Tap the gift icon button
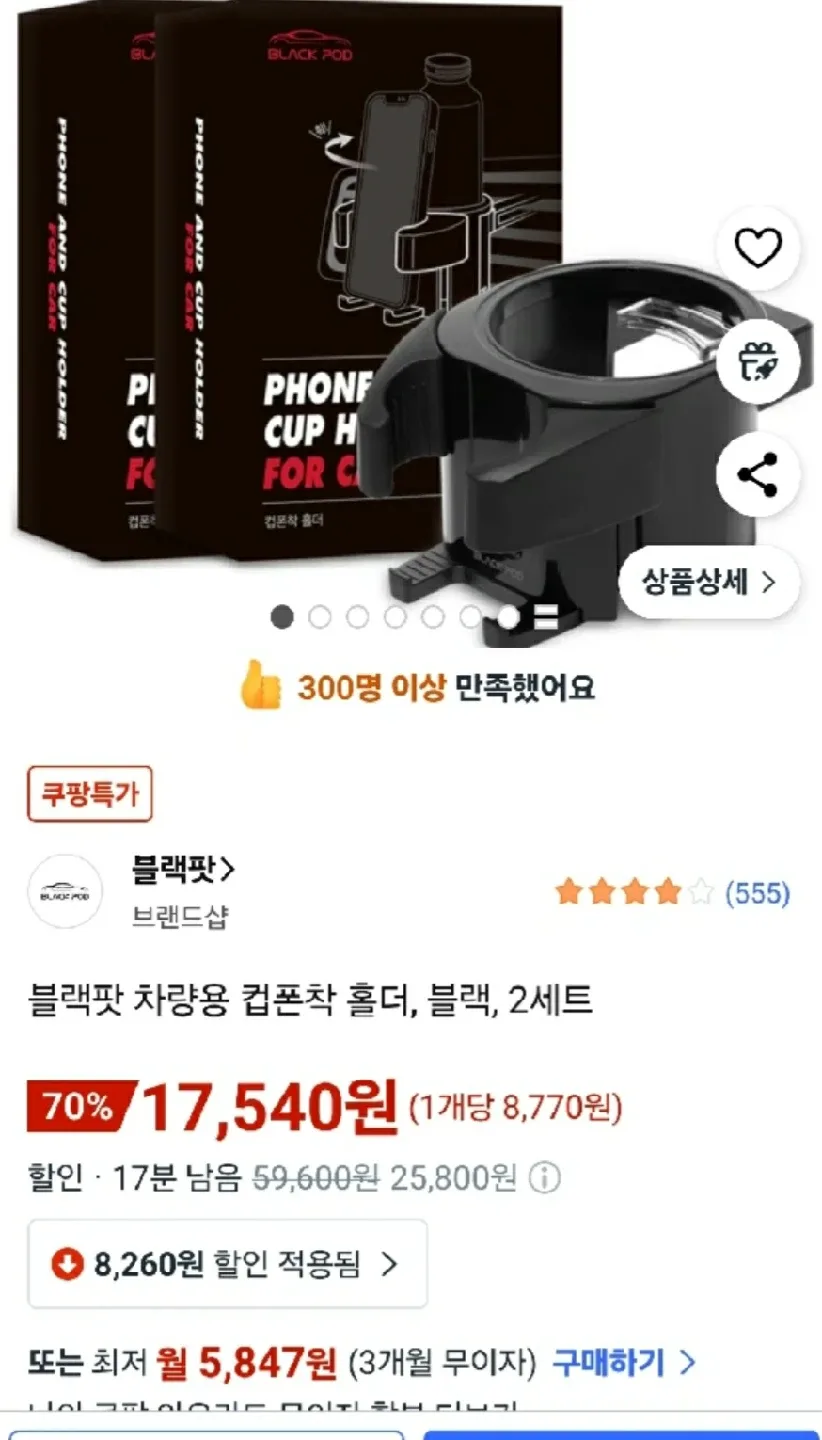 tap(758, 361)
